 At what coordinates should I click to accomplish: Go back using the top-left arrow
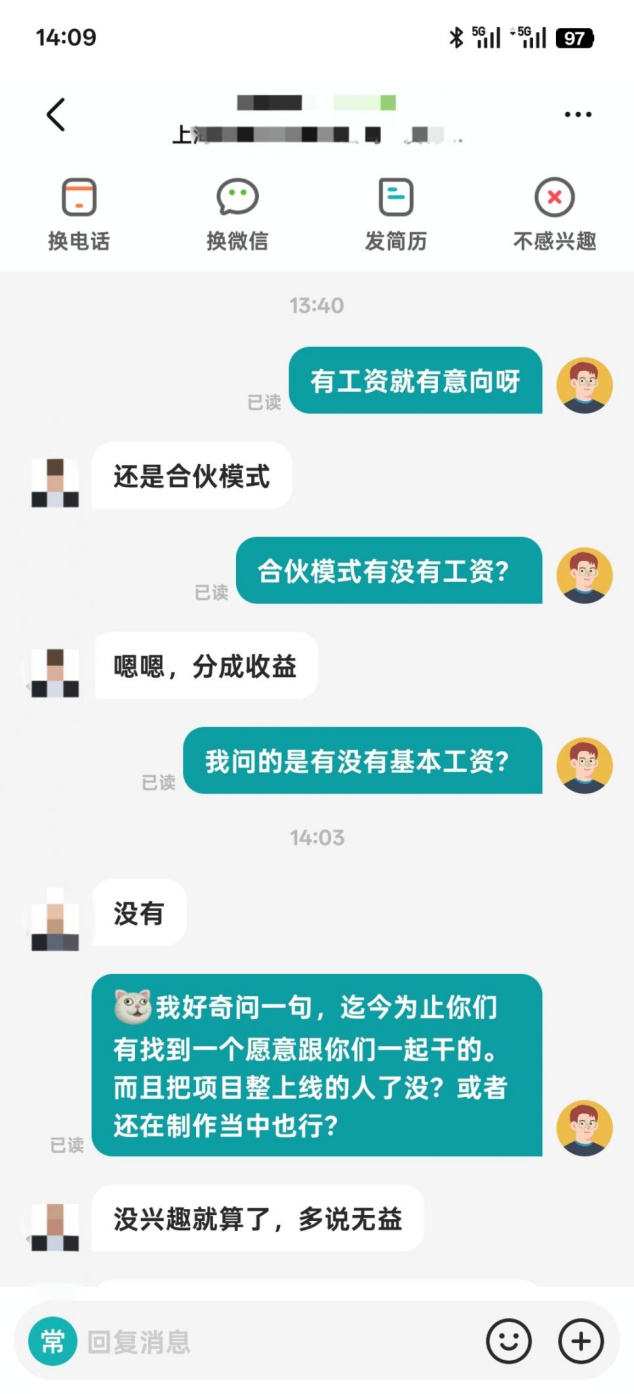(56, 115)
